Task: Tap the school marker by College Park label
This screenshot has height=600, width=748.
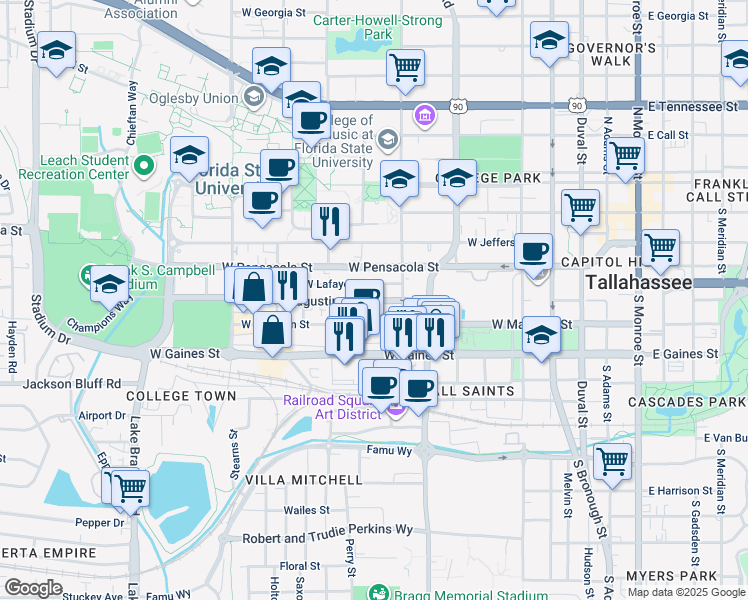Action: pos(457,179)
